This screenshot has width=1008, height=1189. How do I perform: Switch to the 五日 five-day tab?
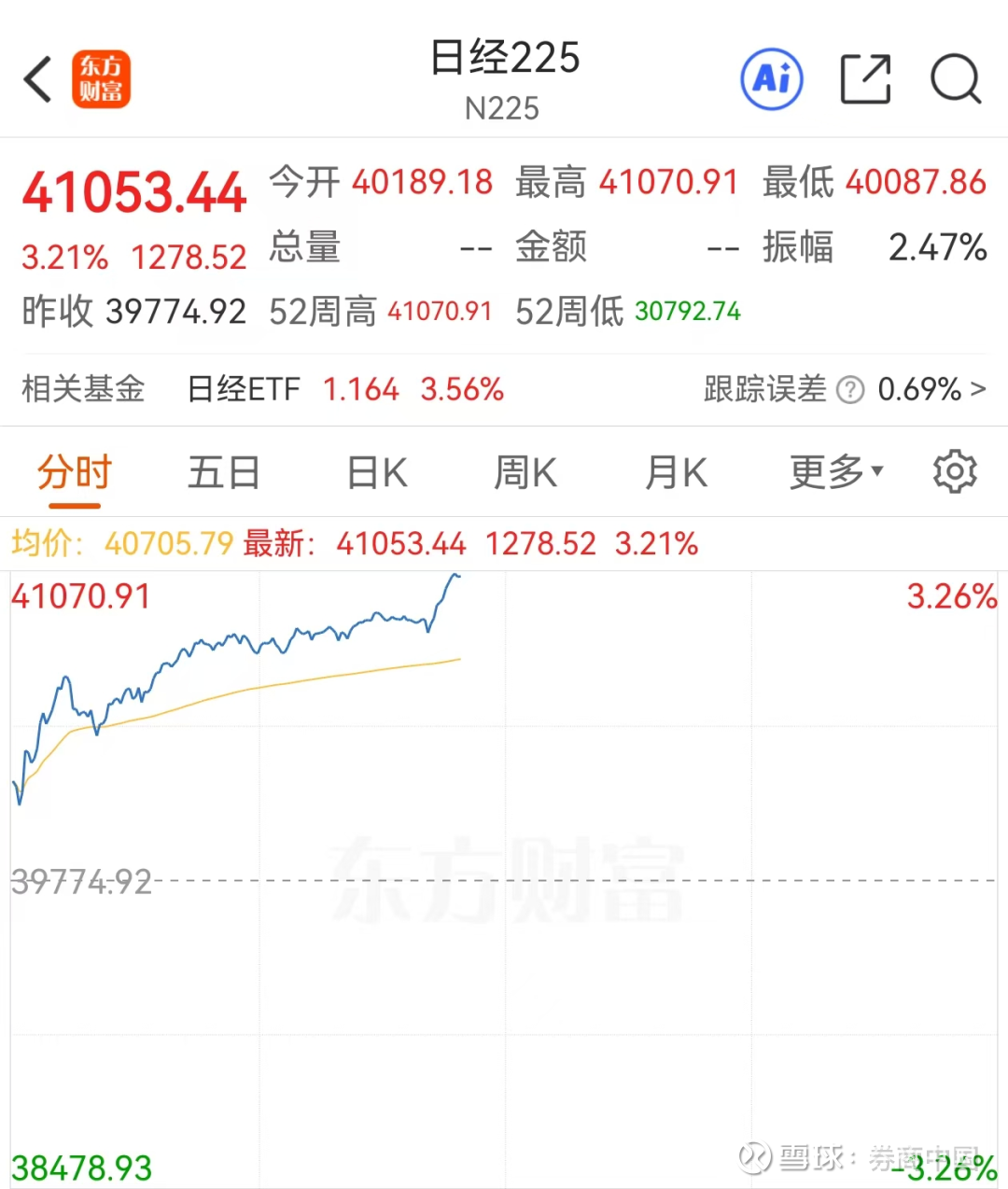[x=224, y=472]
